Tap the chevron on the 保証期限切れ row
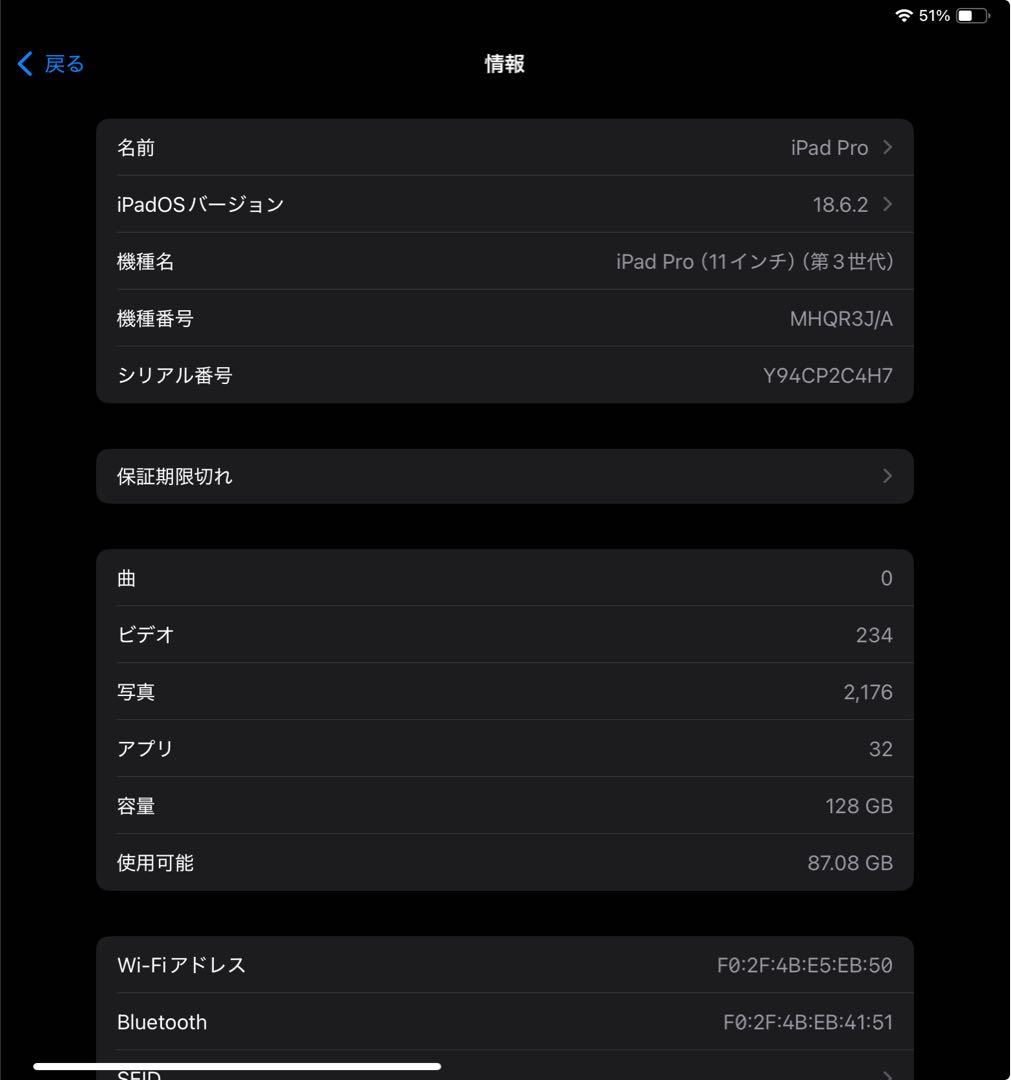1011x1080 pixels. pyautogui.click(x=886, y=476)
